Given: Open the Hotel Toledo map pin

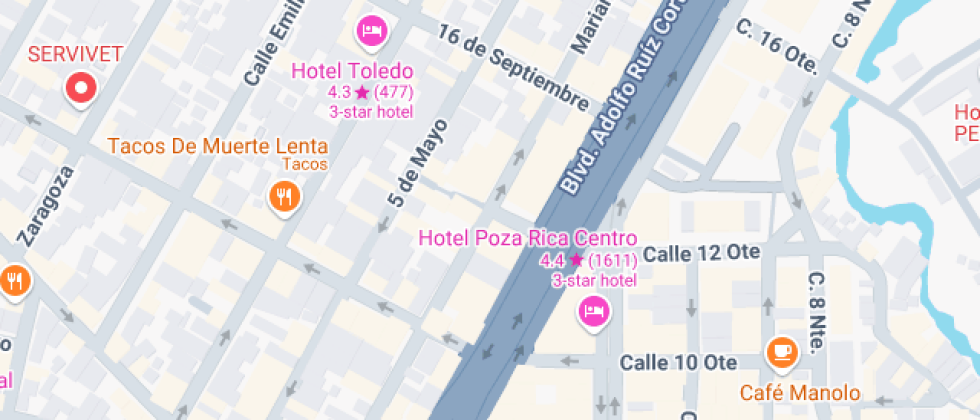Looking at the screenshot, I should click(x=372, y=30).
